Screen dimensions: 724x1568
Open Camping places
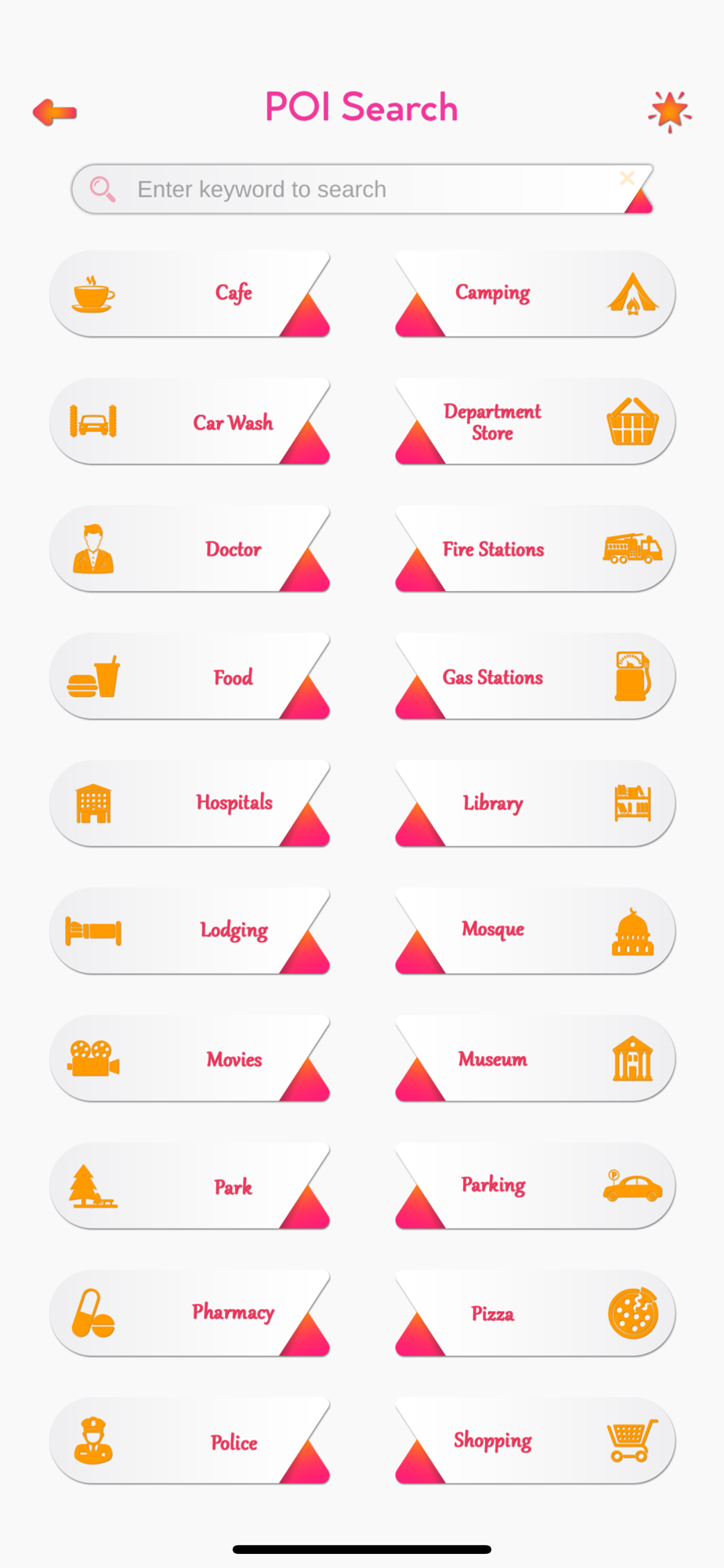tap(535, 294)
